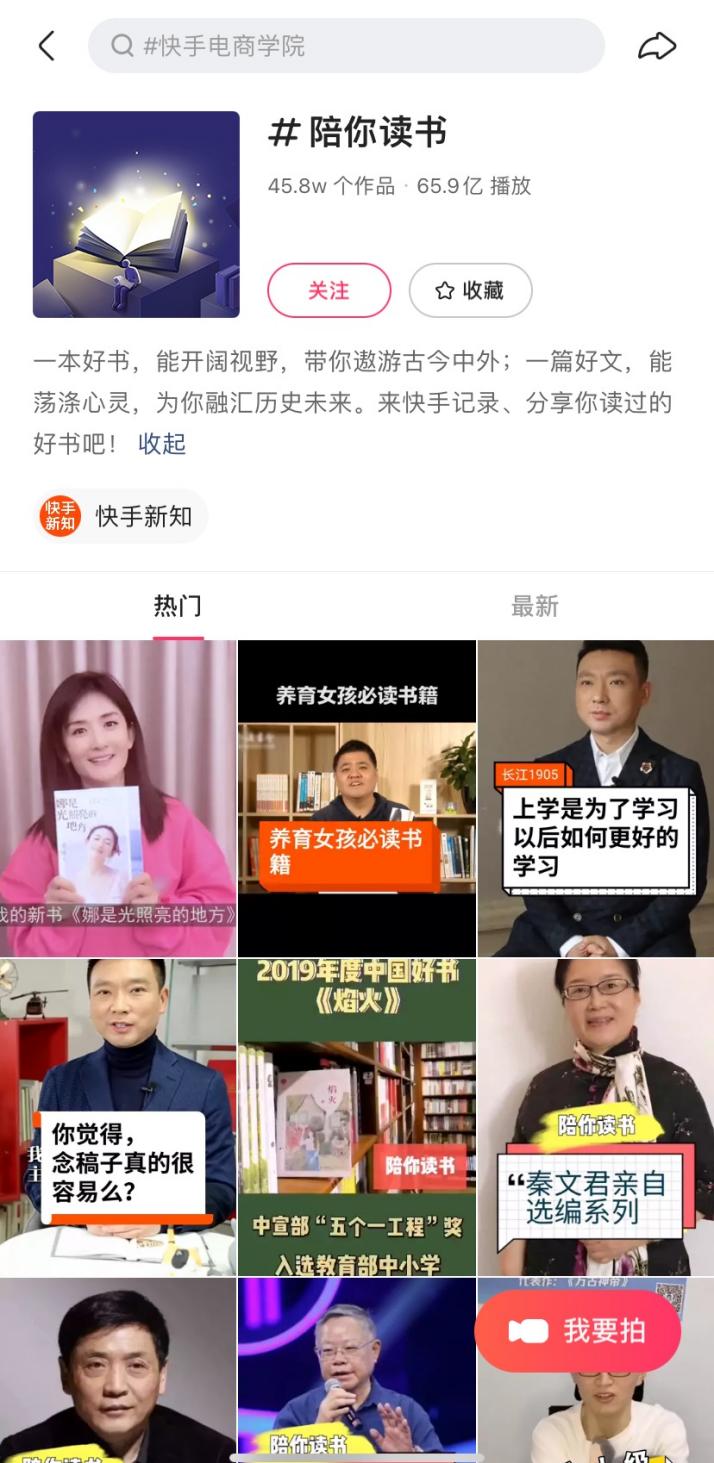The height and width of the screenshot is (1463, 714).
Task: Switch to the 最新 tab
Action: pos(535,606)
